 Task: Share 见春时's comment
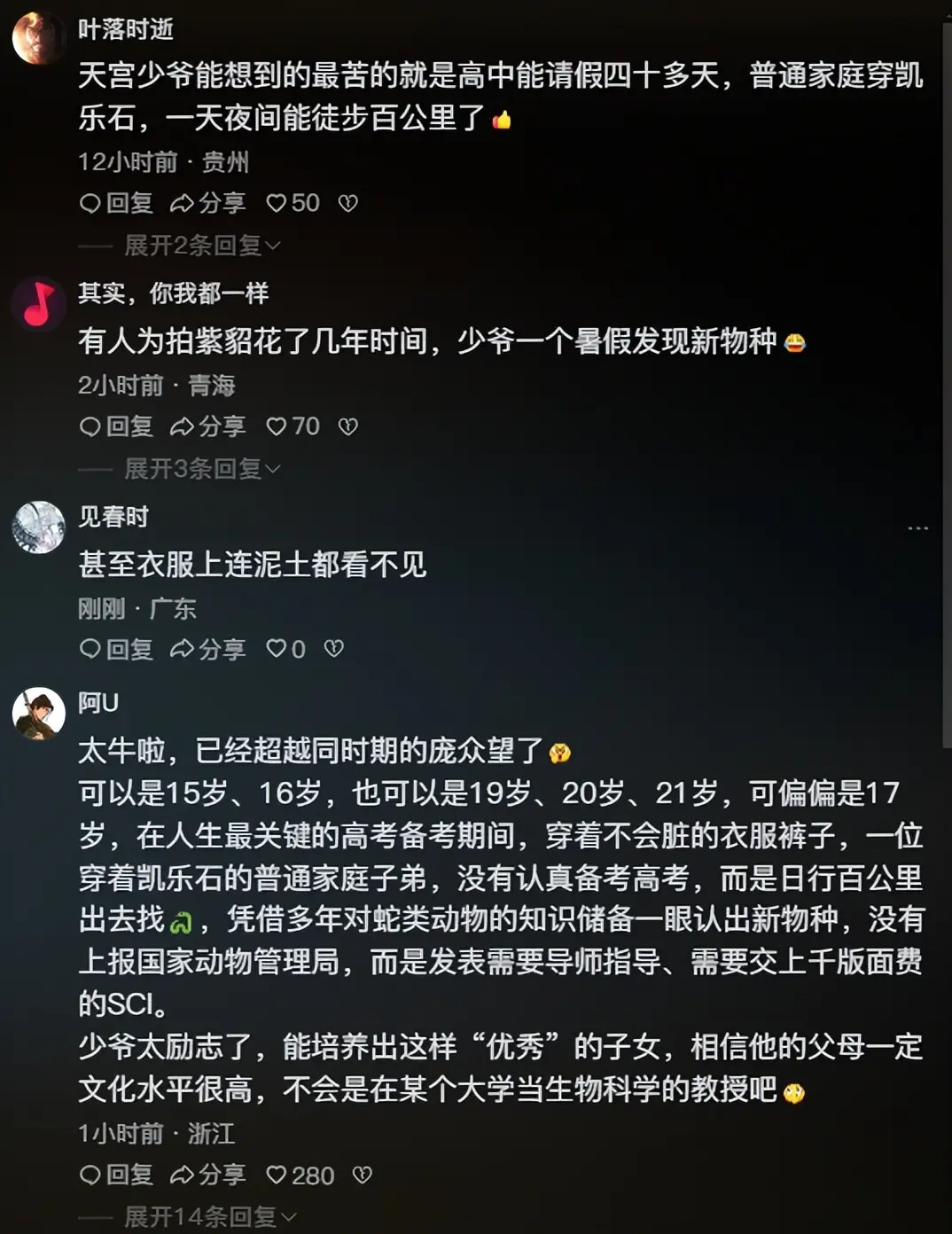point(207,649)
